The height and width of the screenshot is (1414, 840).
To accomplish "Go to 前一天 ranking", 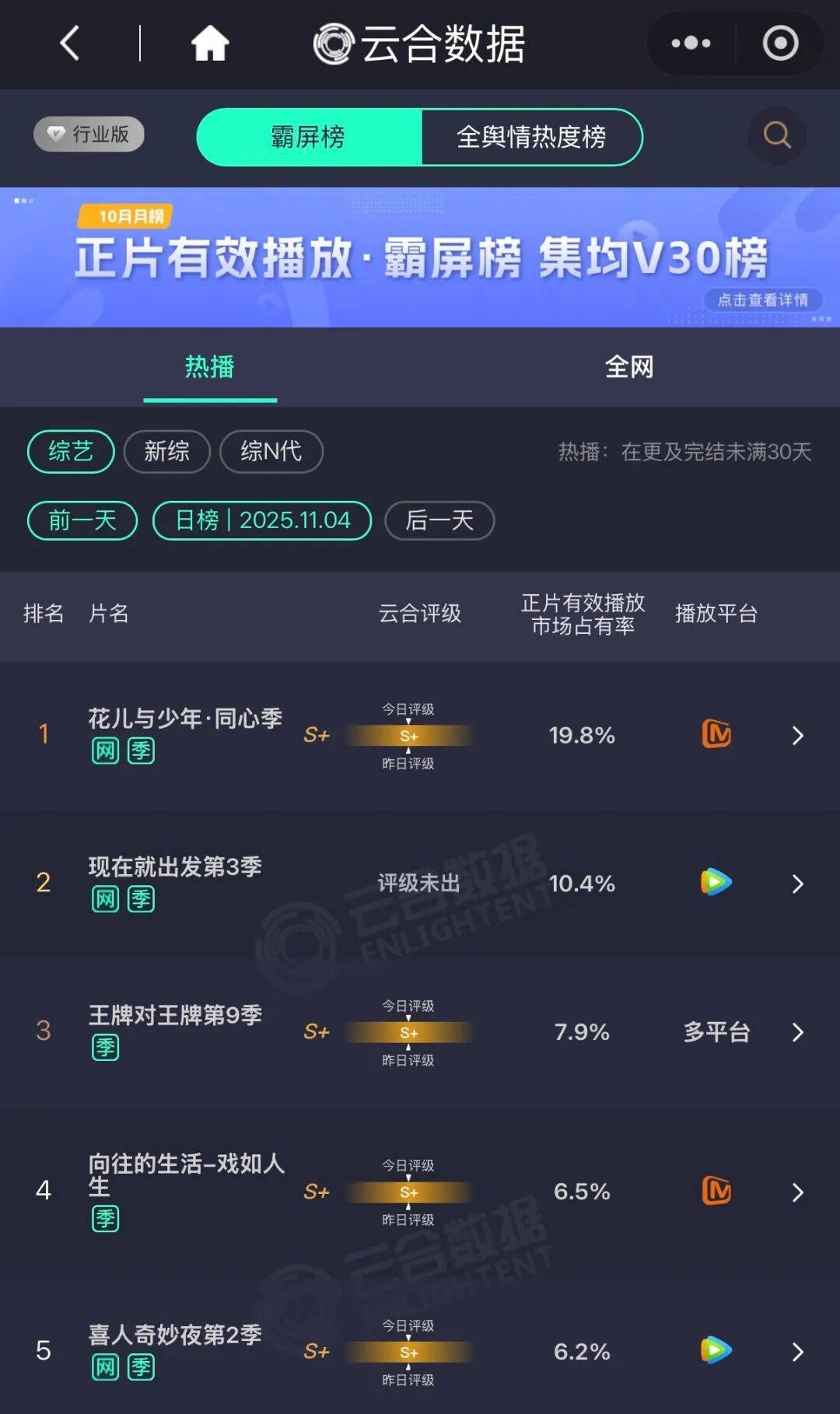I will coord(82,520).
